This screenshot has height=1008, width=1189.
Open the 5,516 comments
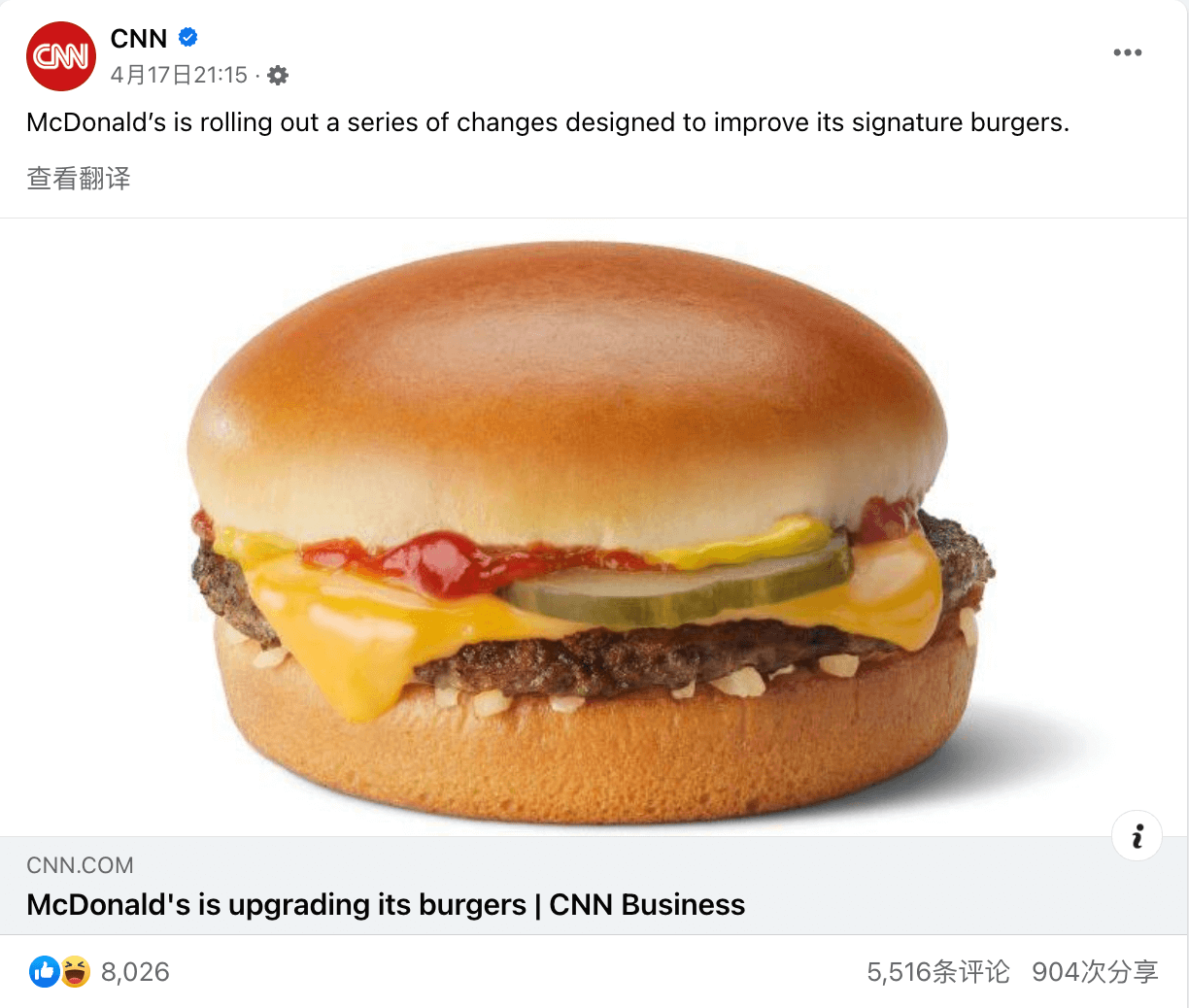click(937, 971)
